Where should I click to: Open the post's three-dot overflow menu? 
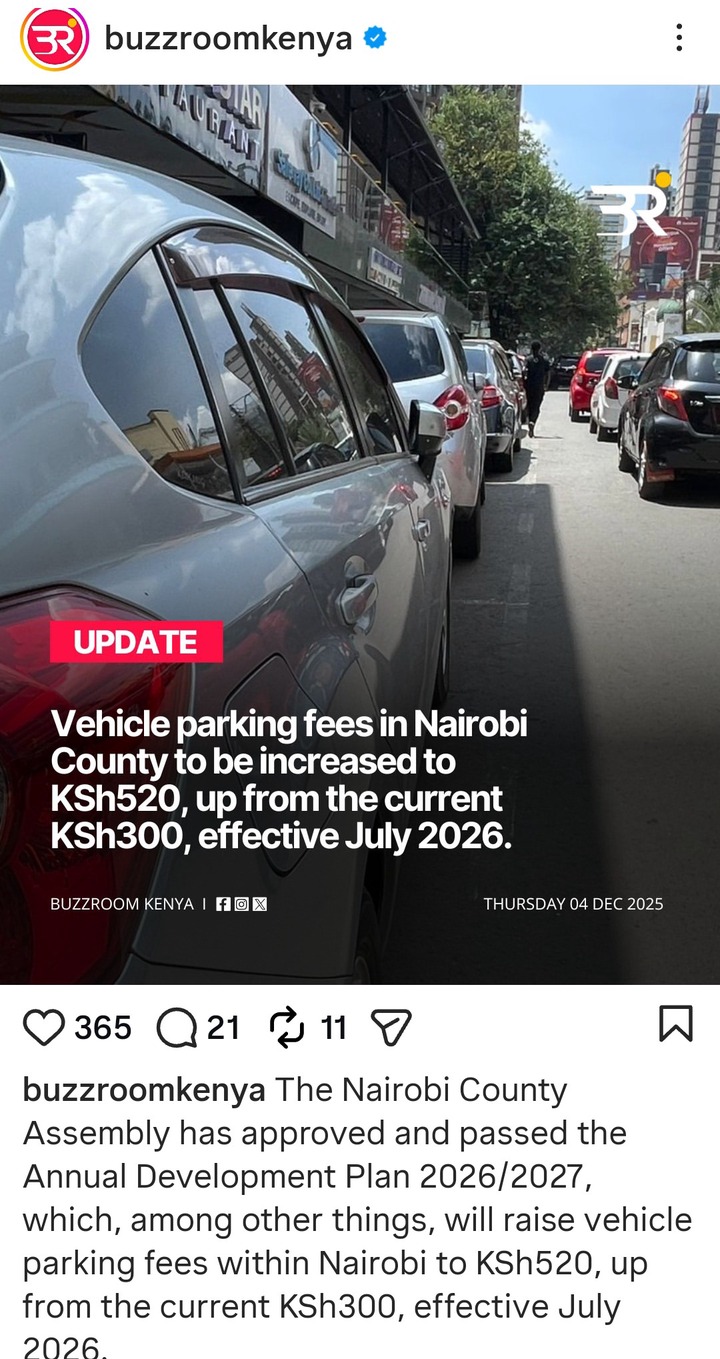(679, 39)
